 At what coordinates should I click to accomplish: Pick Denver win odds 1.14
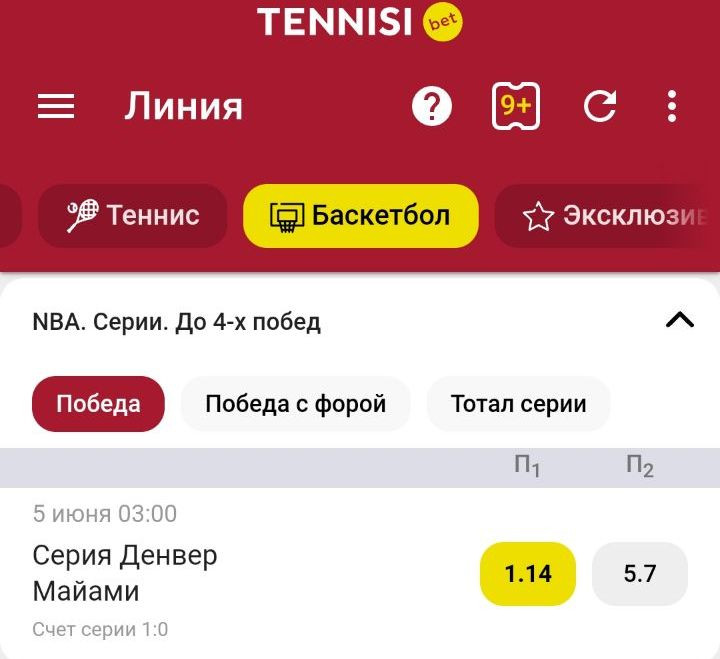pos(528,574)
